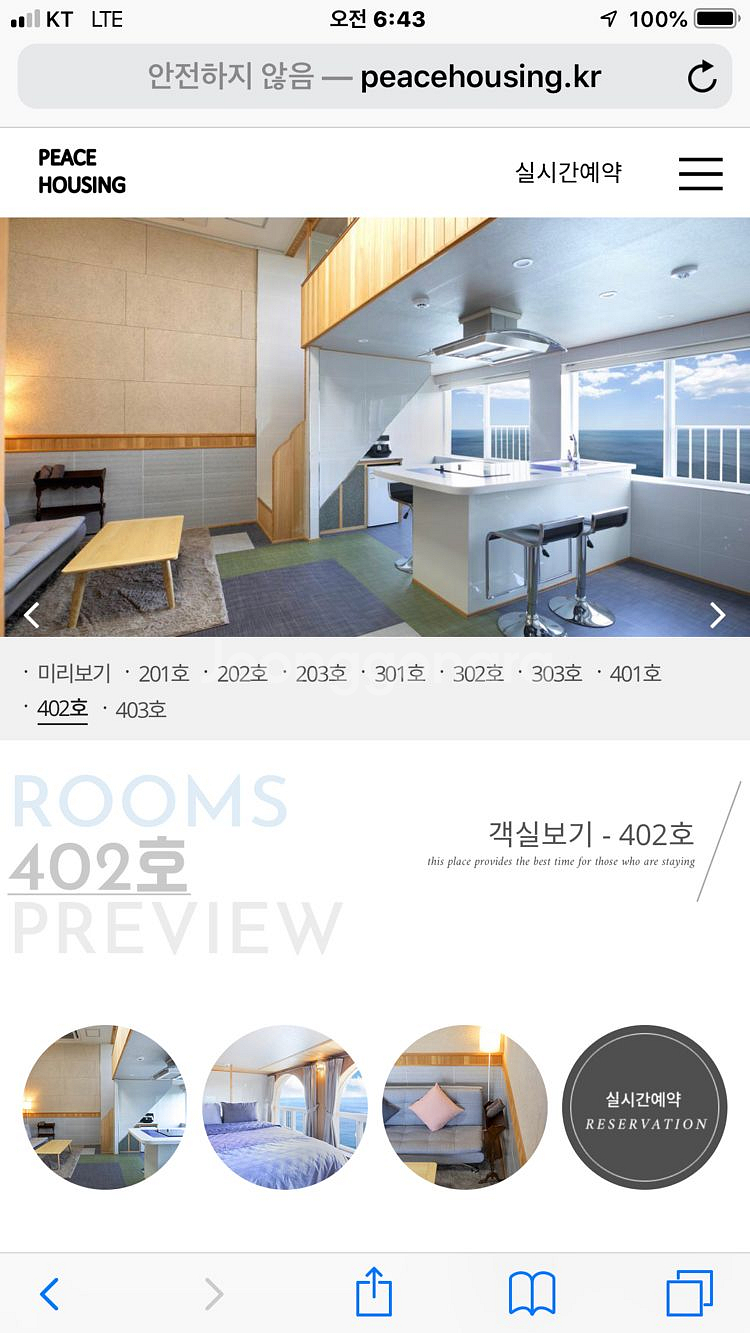Open Safari bookmarks
This screenshot has height=1333, width=750.
(x=531, y=1293)
